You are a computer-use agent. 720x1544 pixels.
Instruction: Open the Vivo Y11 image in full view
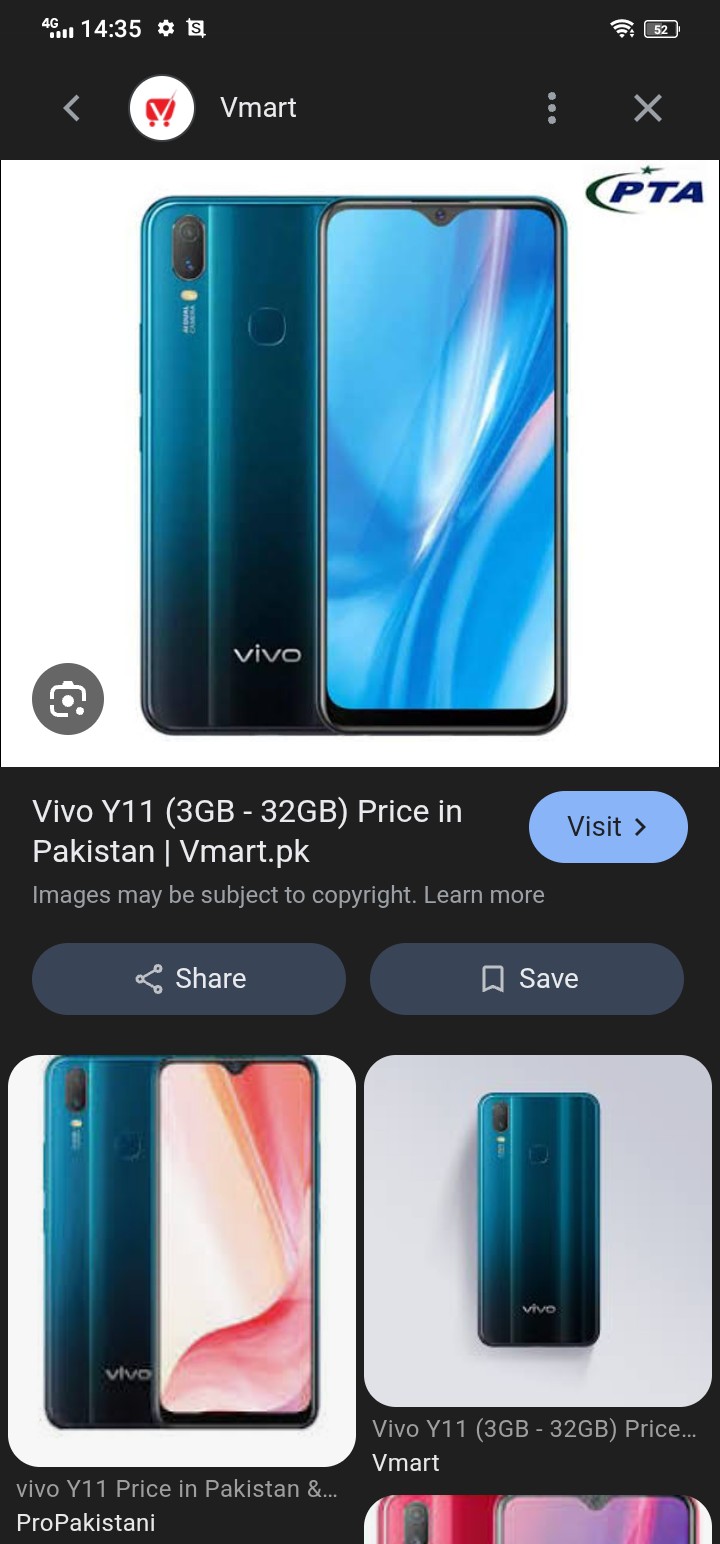[360, 463]
